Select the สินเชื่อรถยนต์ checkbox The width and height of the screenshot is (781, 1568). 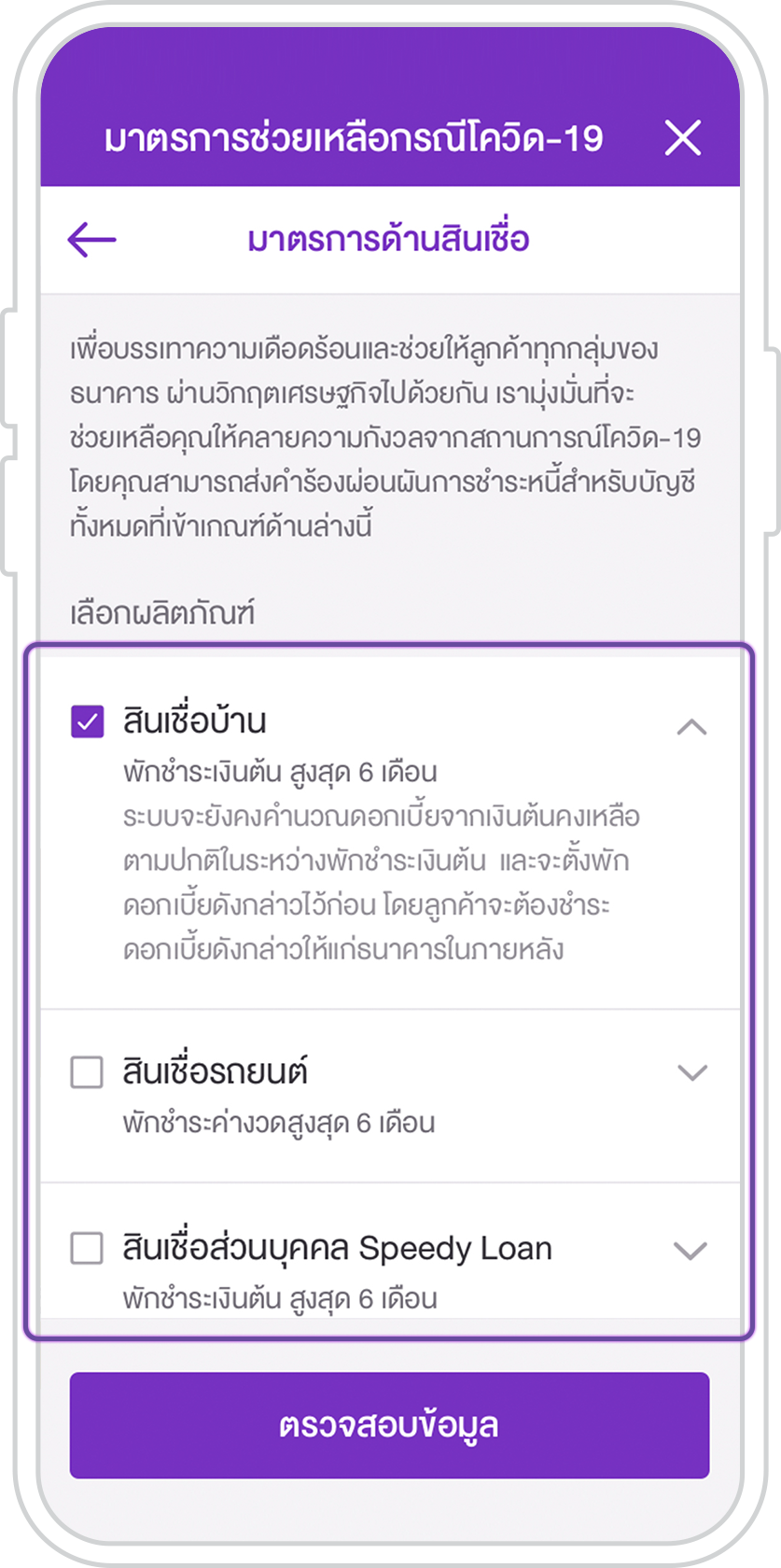[x=87, y=1071]
